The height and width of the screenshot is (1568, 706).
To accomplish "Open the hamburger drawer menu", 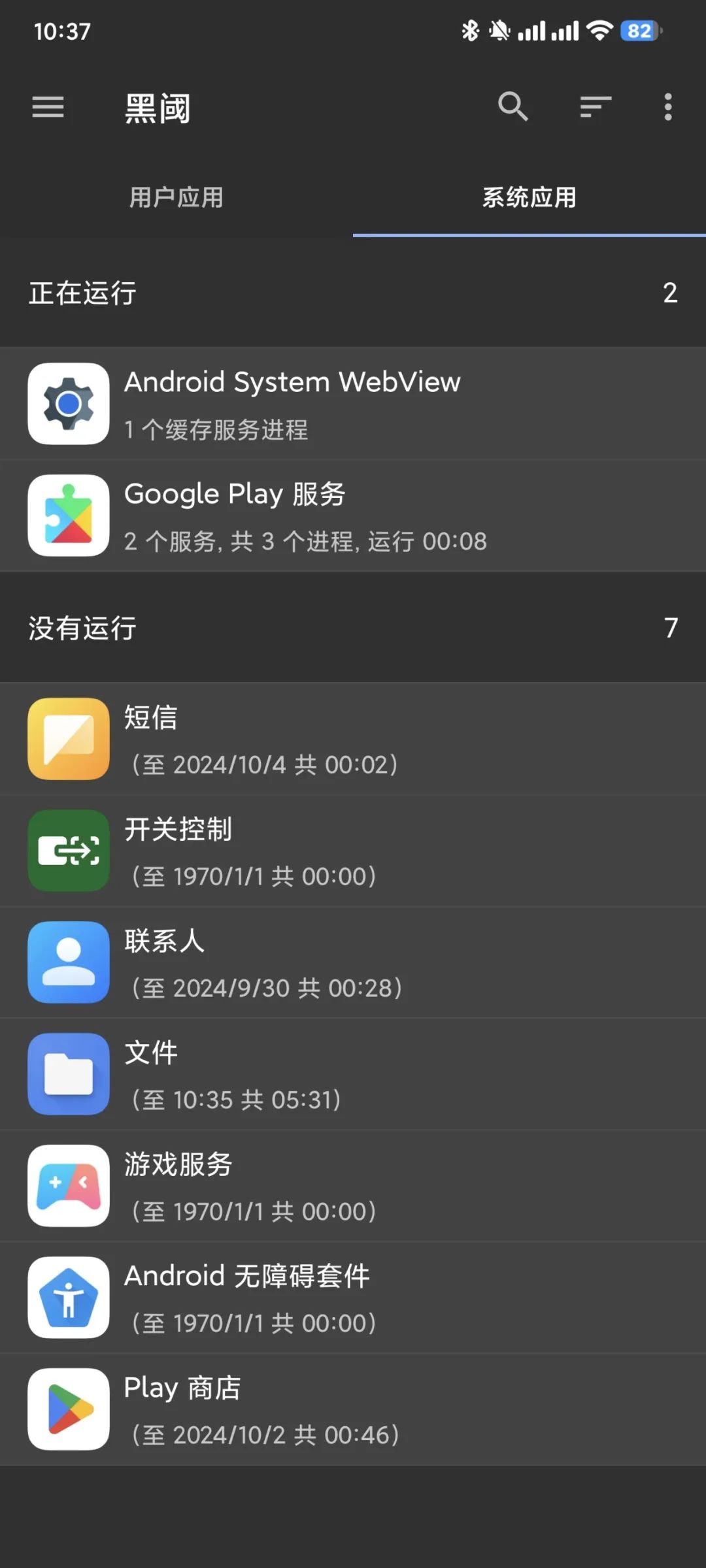I will click(48, 107).
